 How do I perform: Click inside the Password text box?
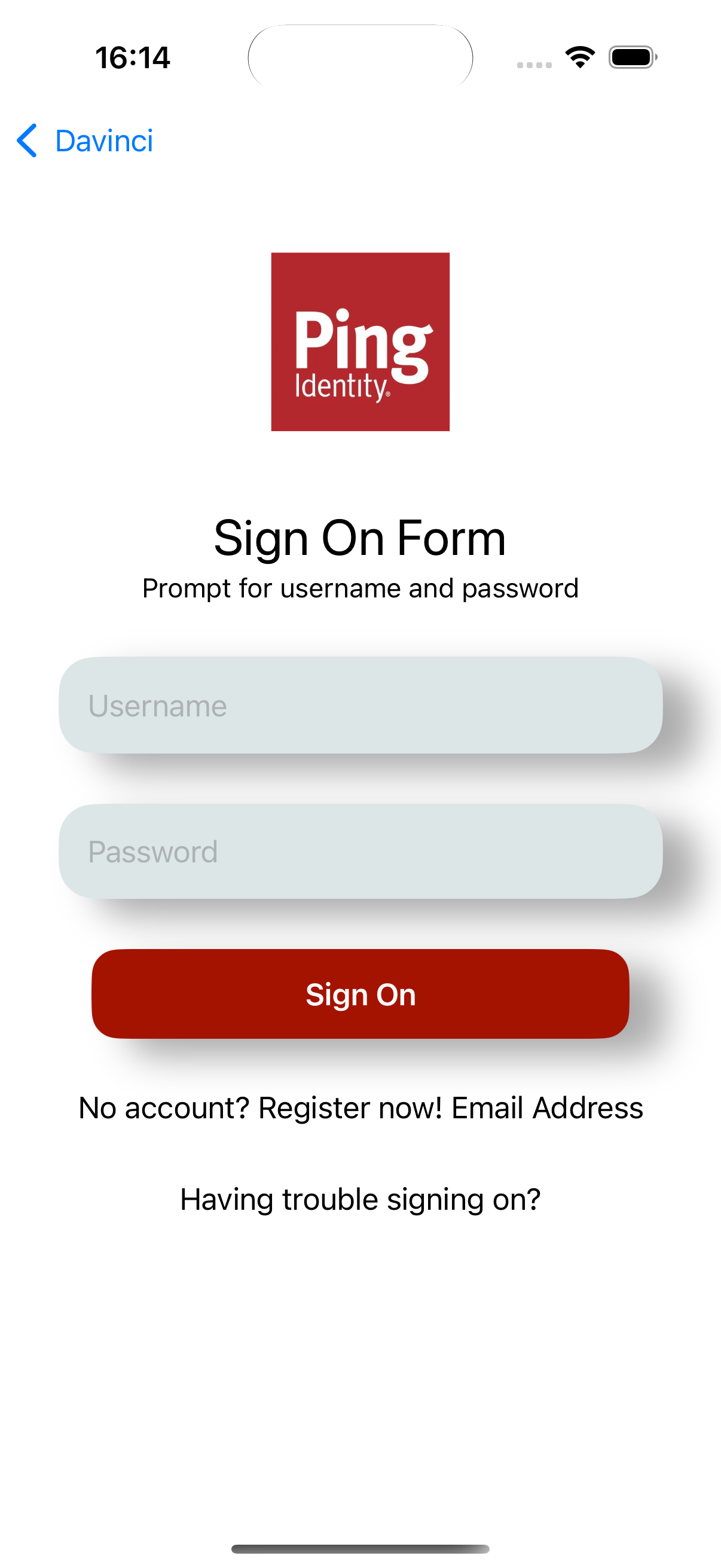(x=360, y=852)
